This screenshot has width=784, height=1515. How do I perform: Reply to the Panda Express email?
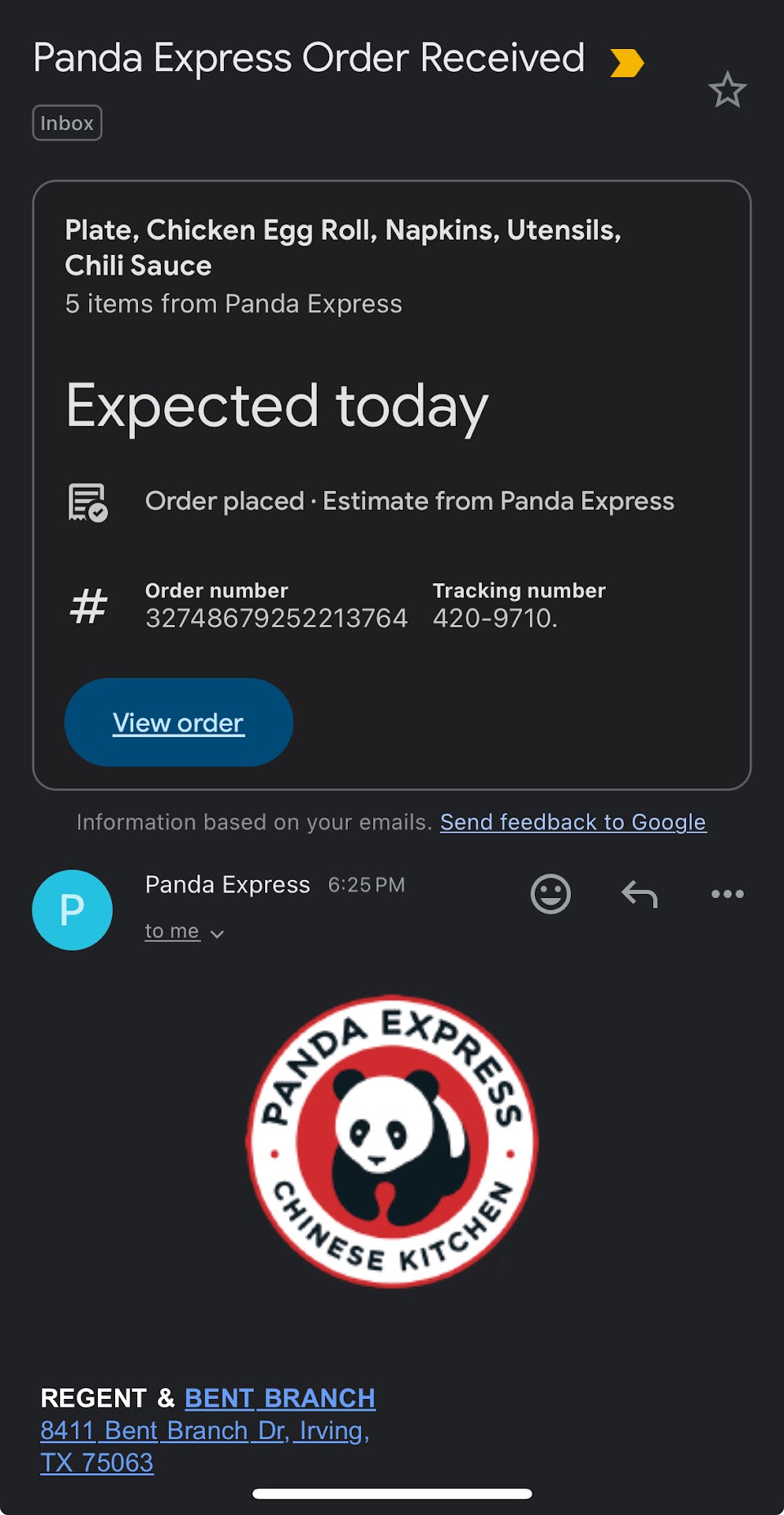coord(639,894)
